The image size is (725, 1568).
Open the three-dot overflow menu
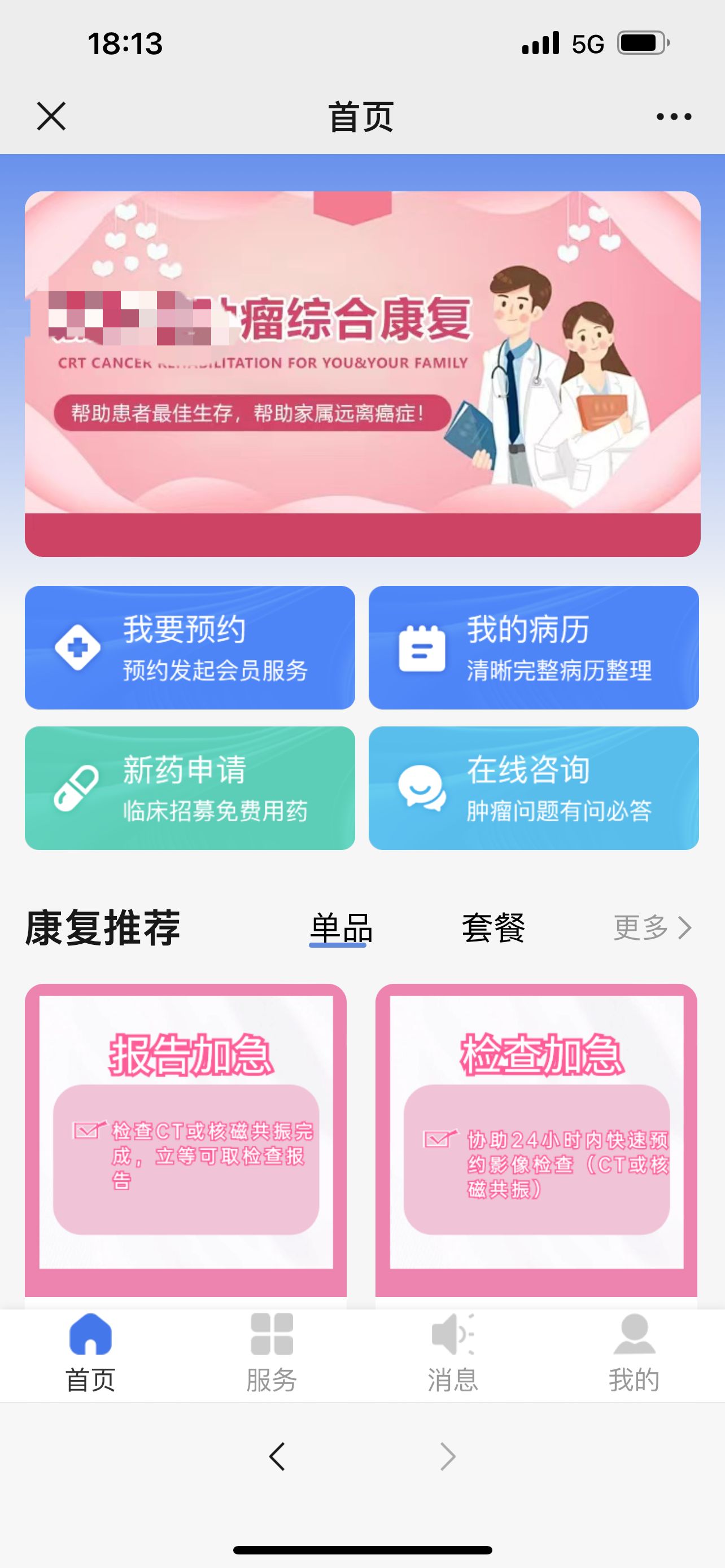[674, 116]
